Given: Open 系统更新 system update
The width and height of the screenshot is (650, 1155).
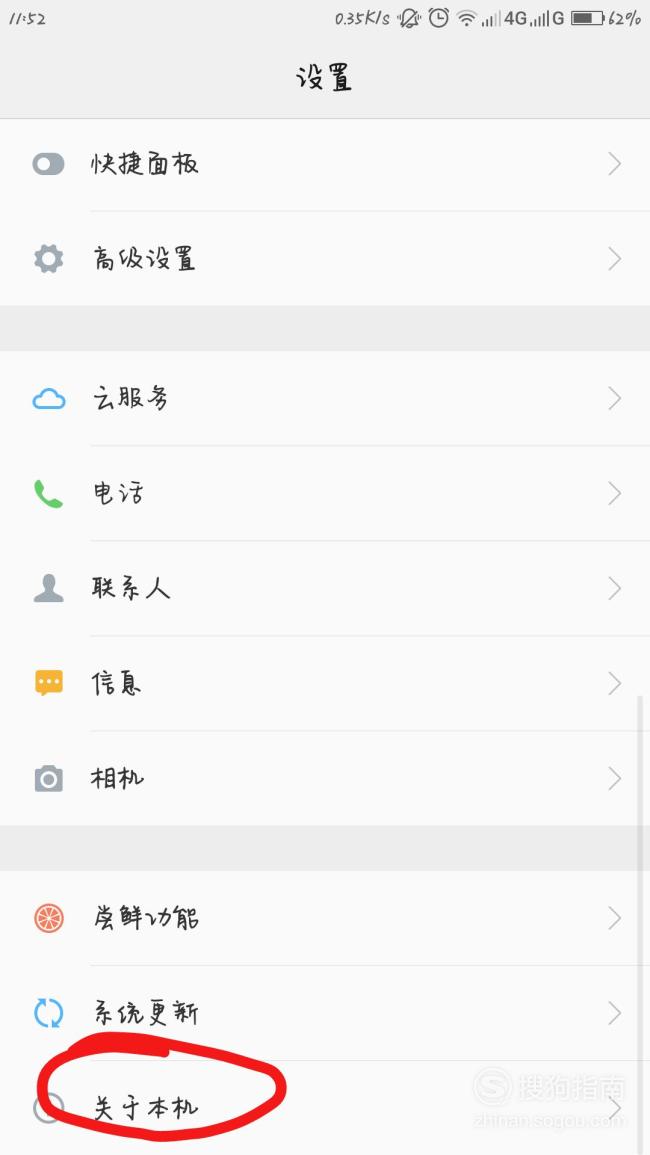Looking at the screenshot, I should point(325,1013).
